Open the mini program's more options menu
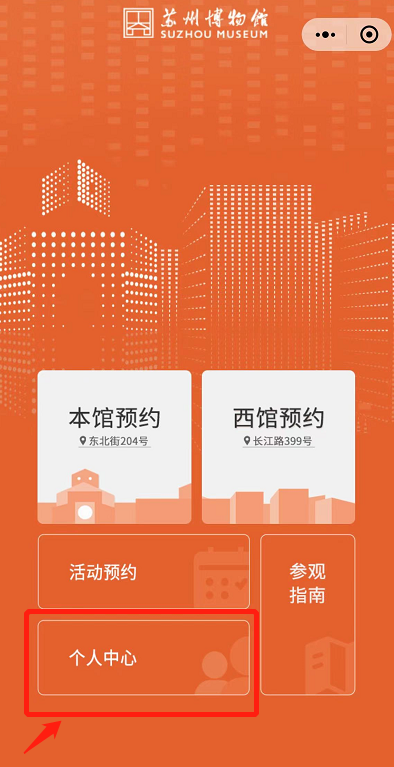The height and width of the screenshot is (767, 394). [x=325, y=35]
